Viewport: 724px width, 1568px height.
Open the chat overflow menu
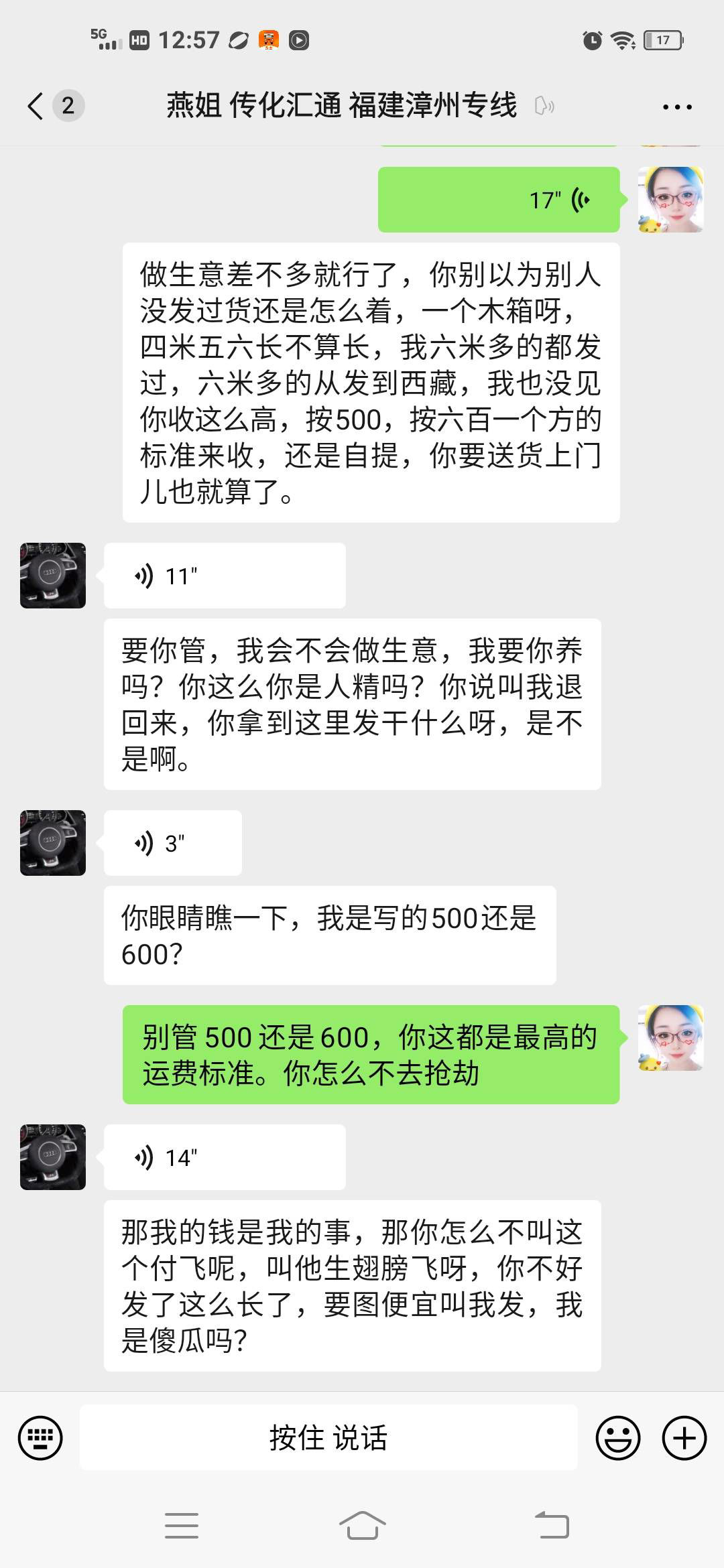point(677,107)
